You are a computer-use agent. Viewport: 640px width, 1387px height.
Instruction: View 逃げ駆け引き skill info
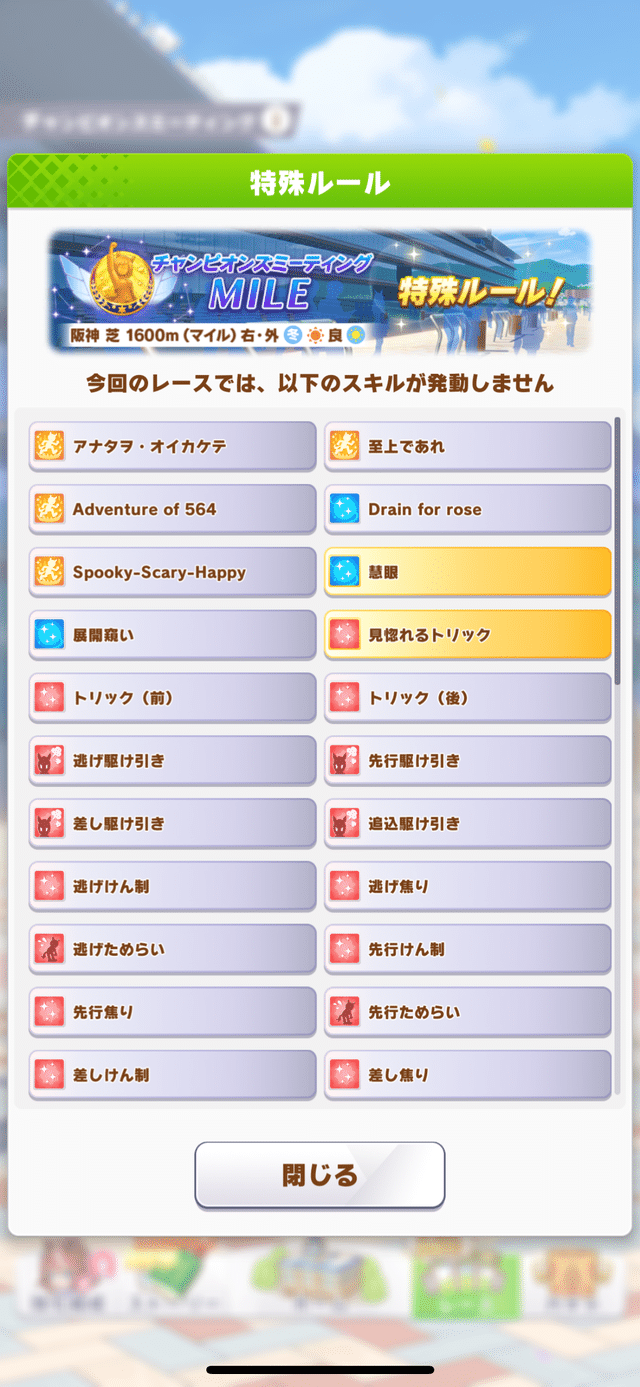coord(173,761)
